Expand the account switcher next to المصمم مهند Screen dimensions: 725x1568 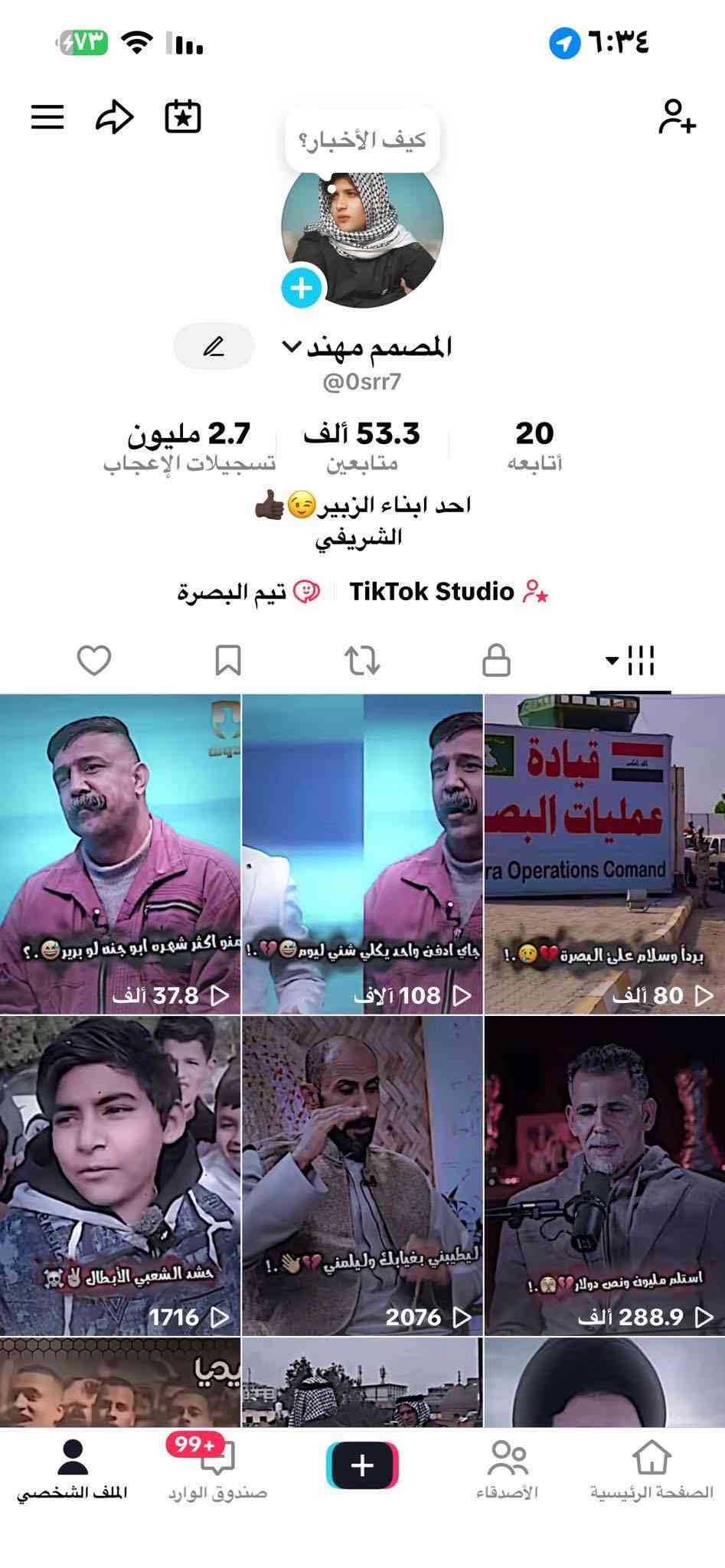click(x=292, y=347)
